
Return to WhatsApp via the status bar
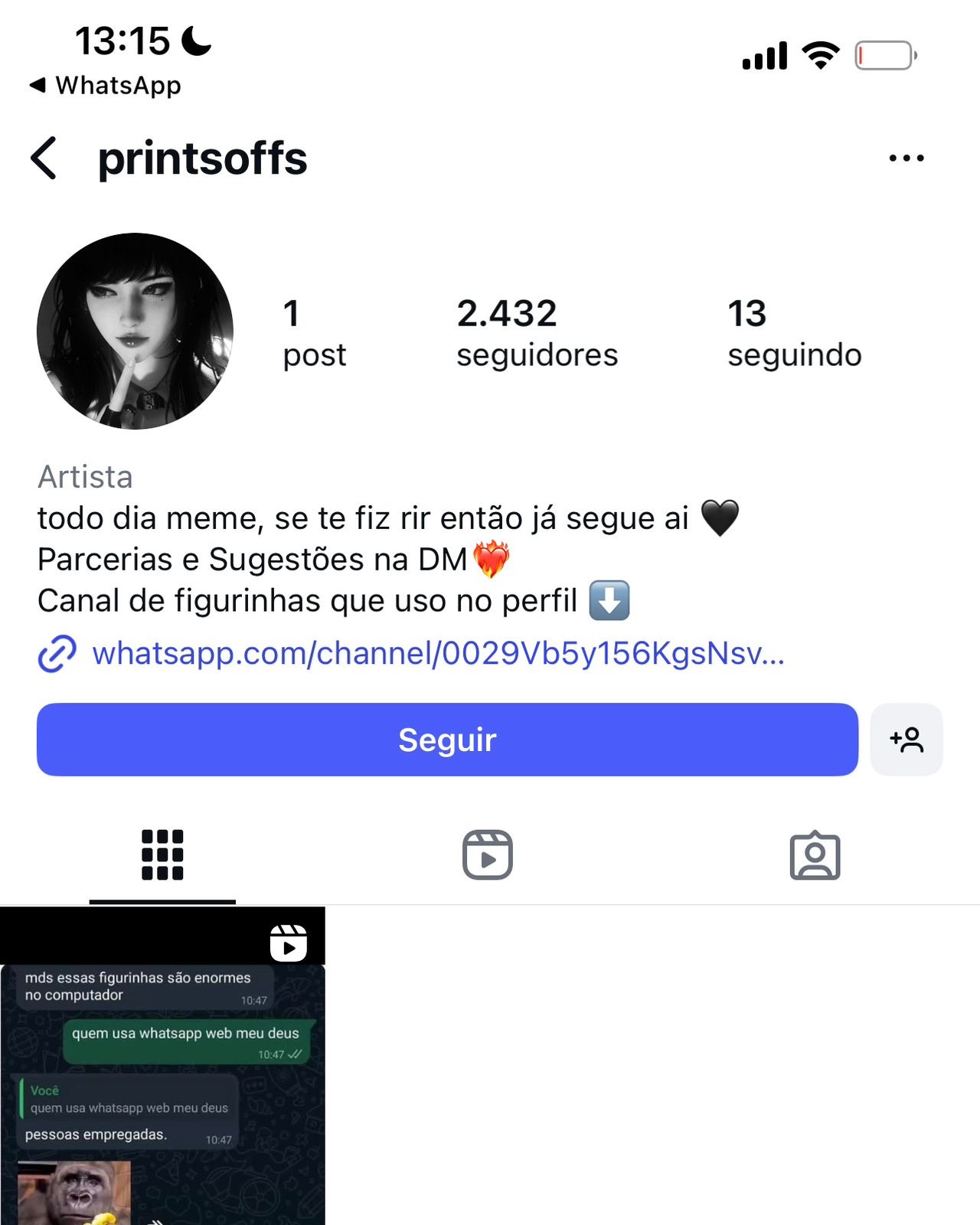pos(106,85)
